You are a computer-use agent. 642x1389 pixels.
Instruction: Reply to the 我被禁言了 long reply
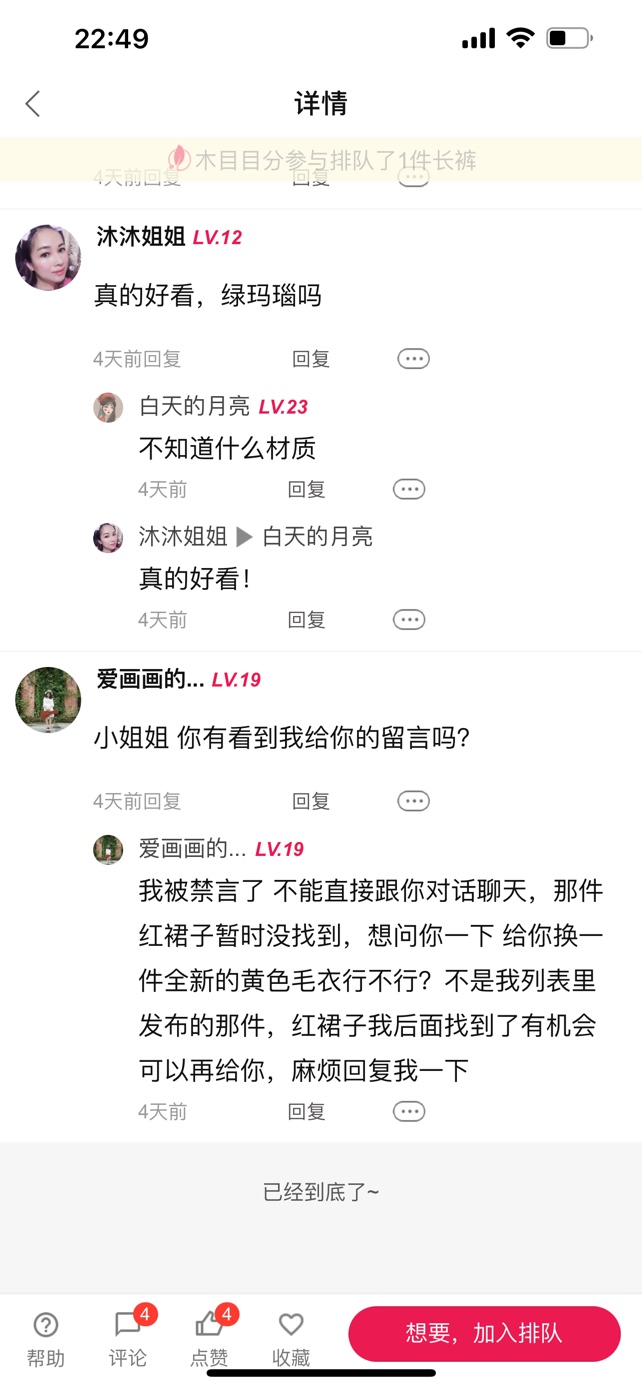point(306,1112)
